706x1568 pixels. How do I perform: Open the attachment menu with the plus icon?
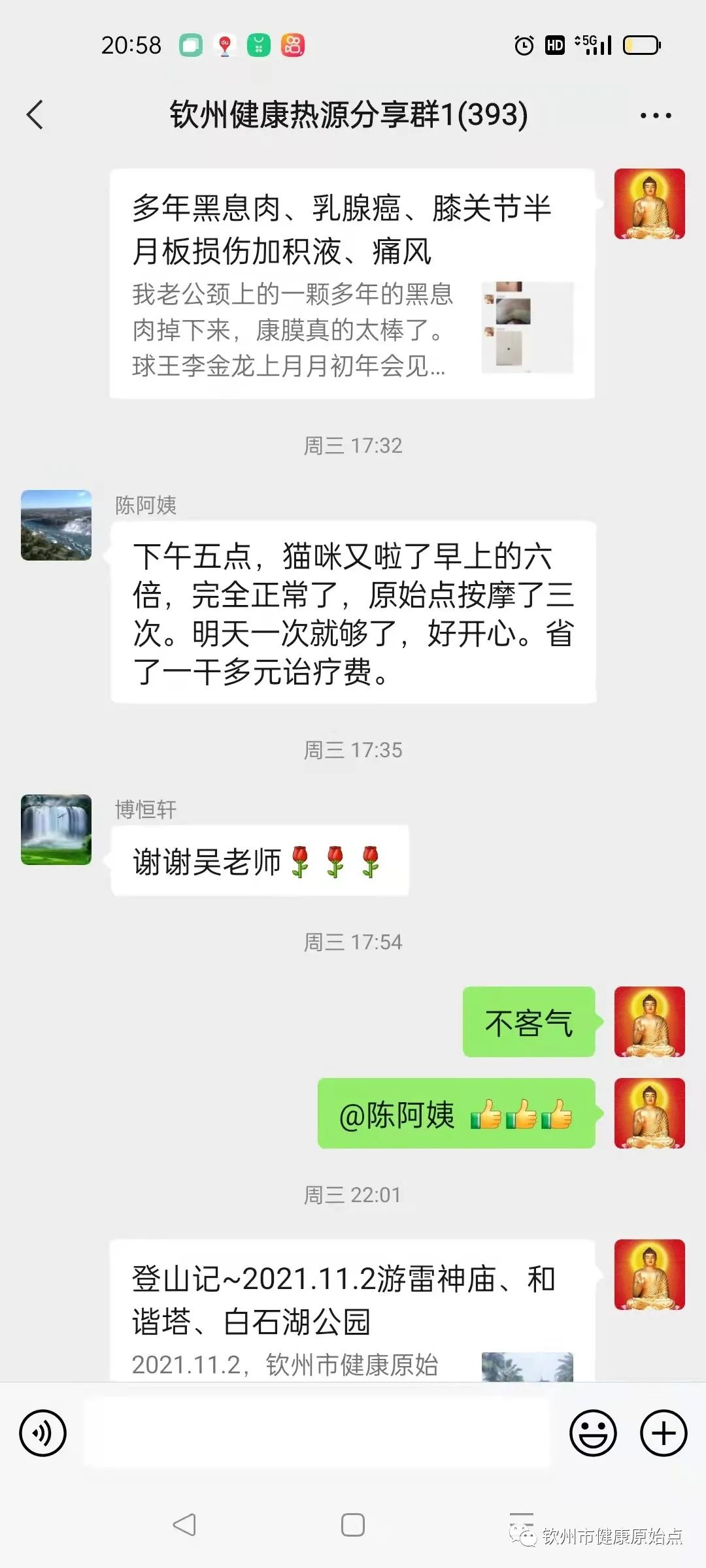(663, 1445)
